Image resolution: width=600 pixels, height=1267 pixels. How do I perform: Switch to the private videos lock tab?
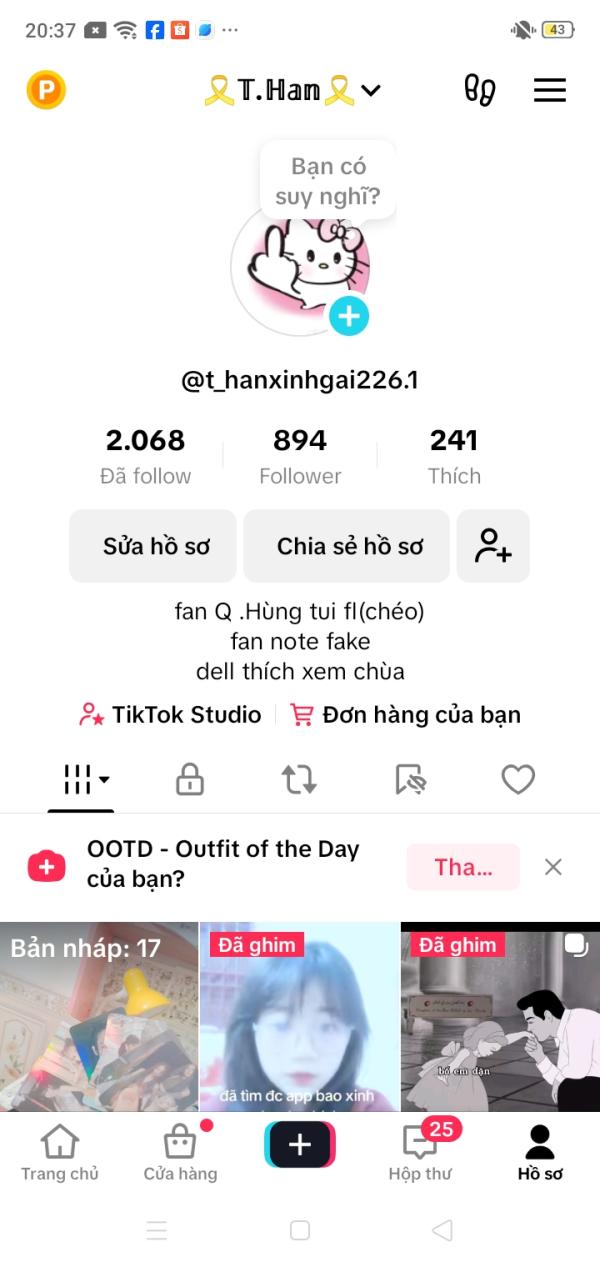point(190,780)
